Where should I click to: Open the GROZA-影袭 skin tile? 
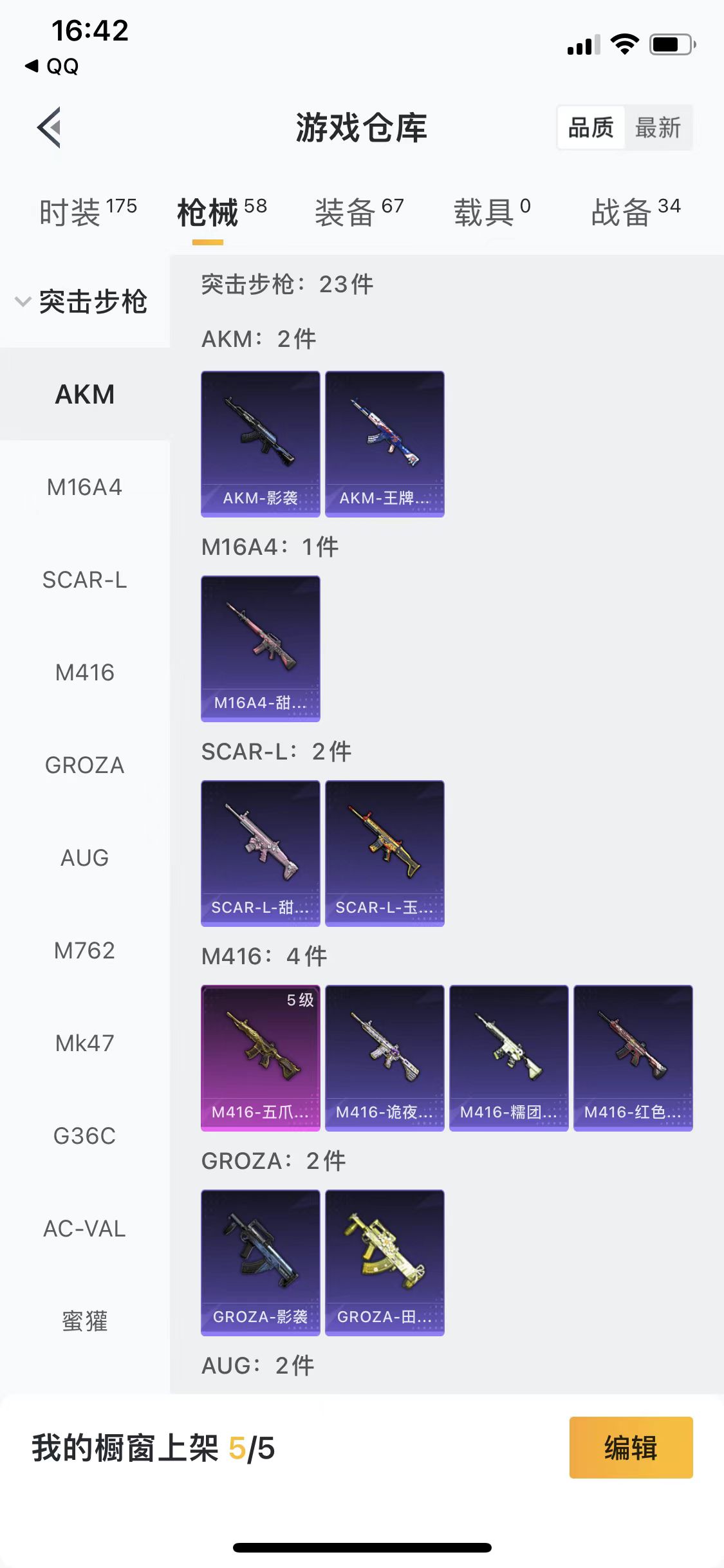point(261,1262)
